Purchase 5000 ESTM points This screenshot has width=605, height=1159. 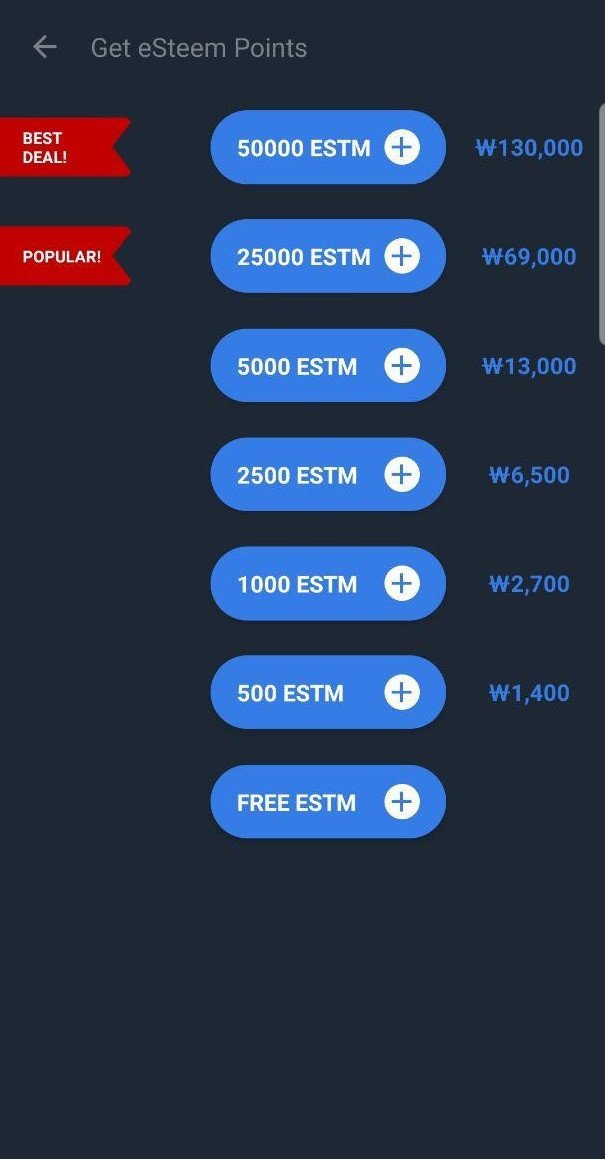[327, 366]
